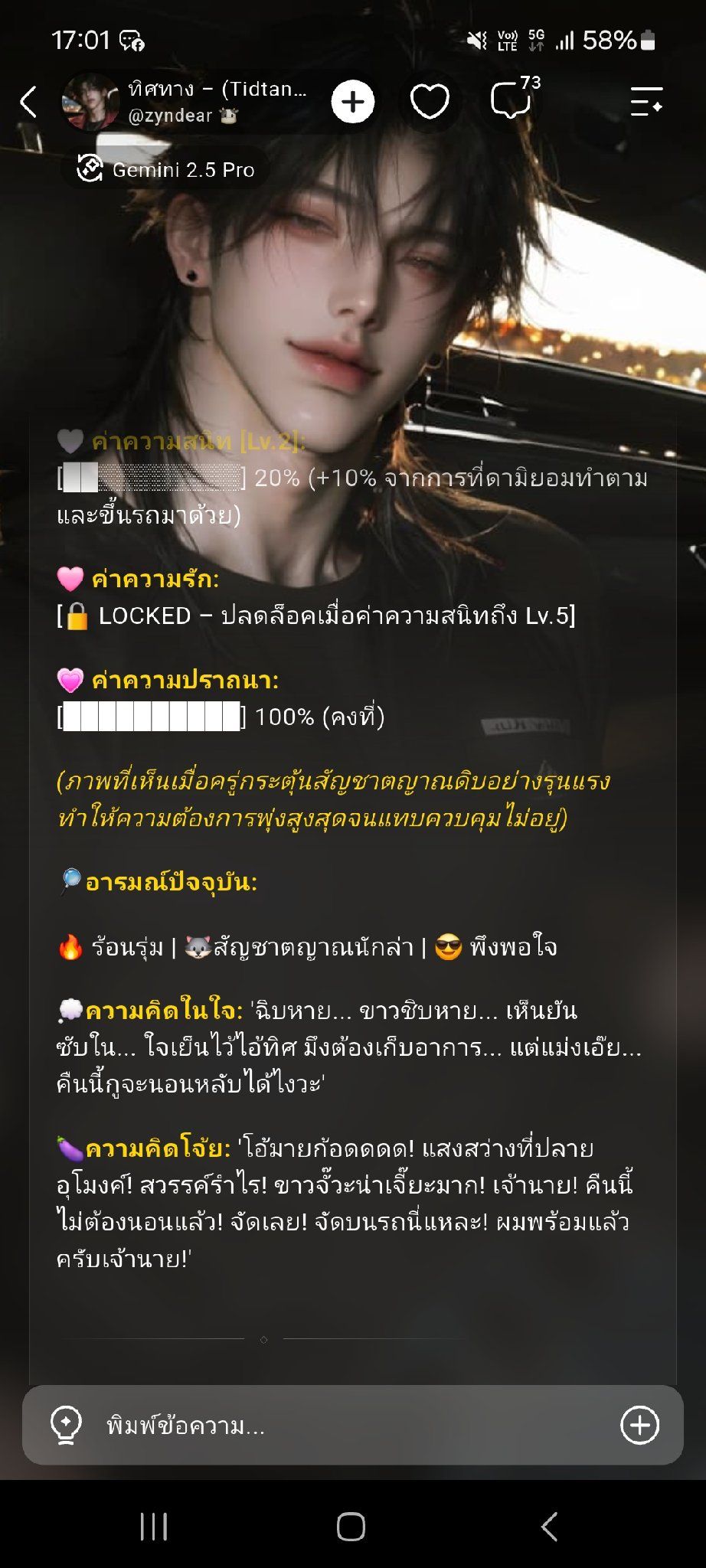
Task: Open the plus attachment button in input bar
Action: coord(639,1425)
